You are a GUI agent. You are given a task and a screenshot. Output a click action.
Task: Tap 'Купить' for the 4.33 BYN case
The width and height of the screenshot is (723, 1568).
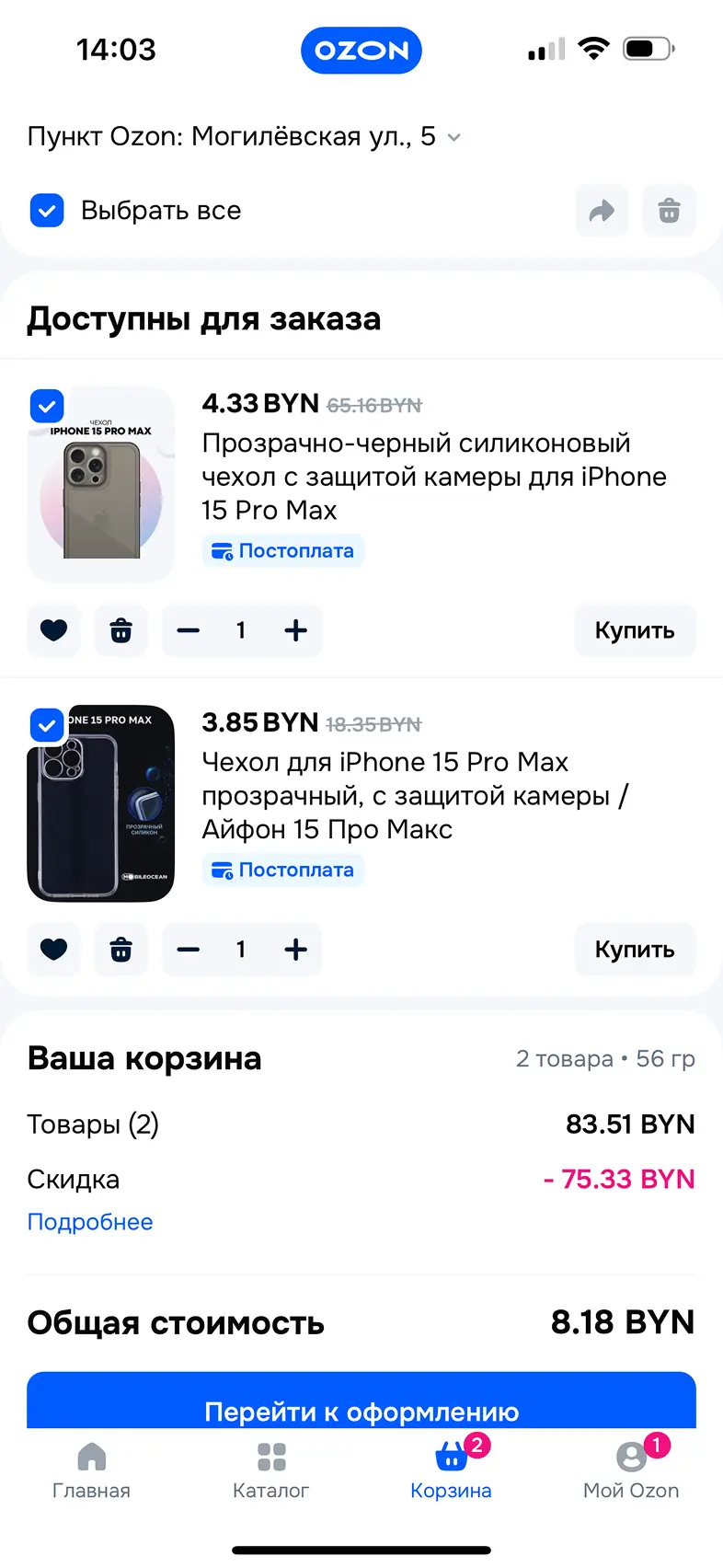(x=635, y=630)
